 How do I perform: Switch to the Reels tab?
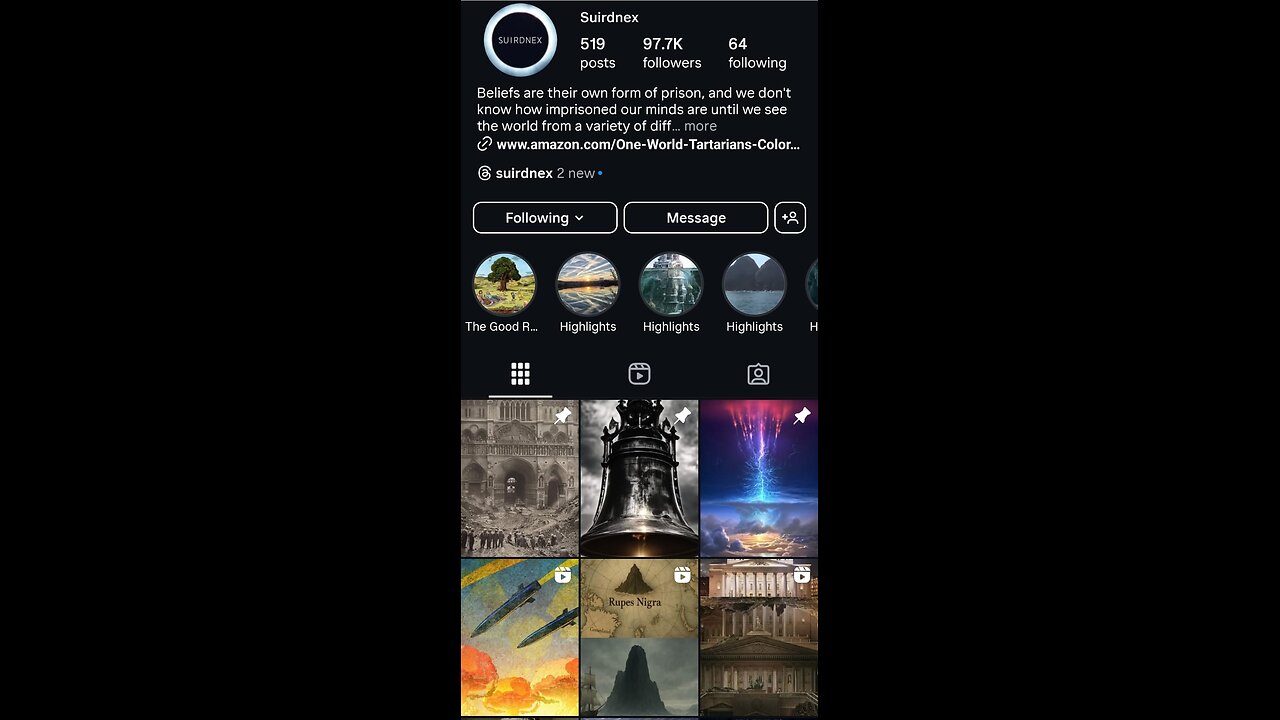(x=639, y=374)
